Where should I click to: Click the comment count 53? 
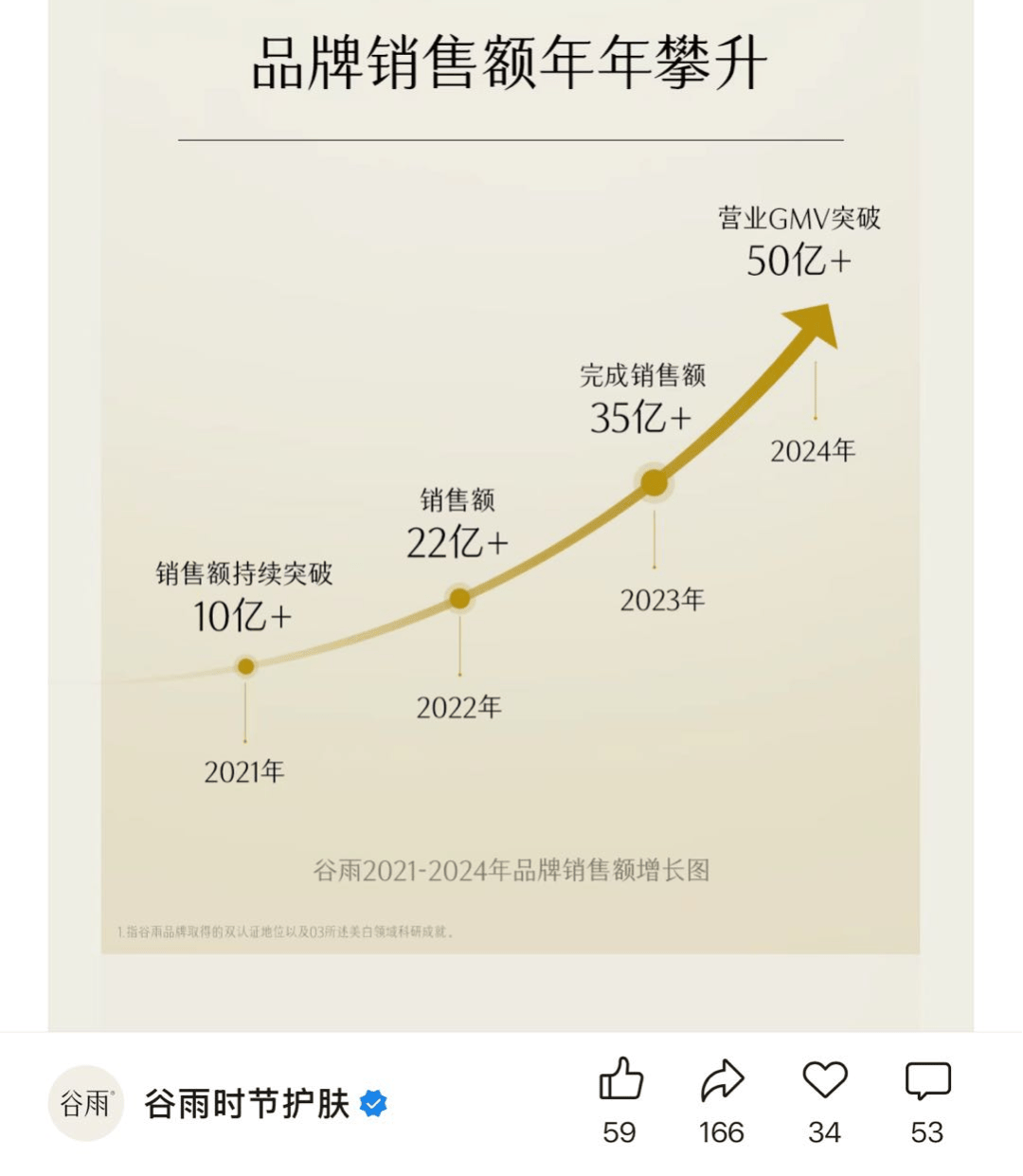929,1133
